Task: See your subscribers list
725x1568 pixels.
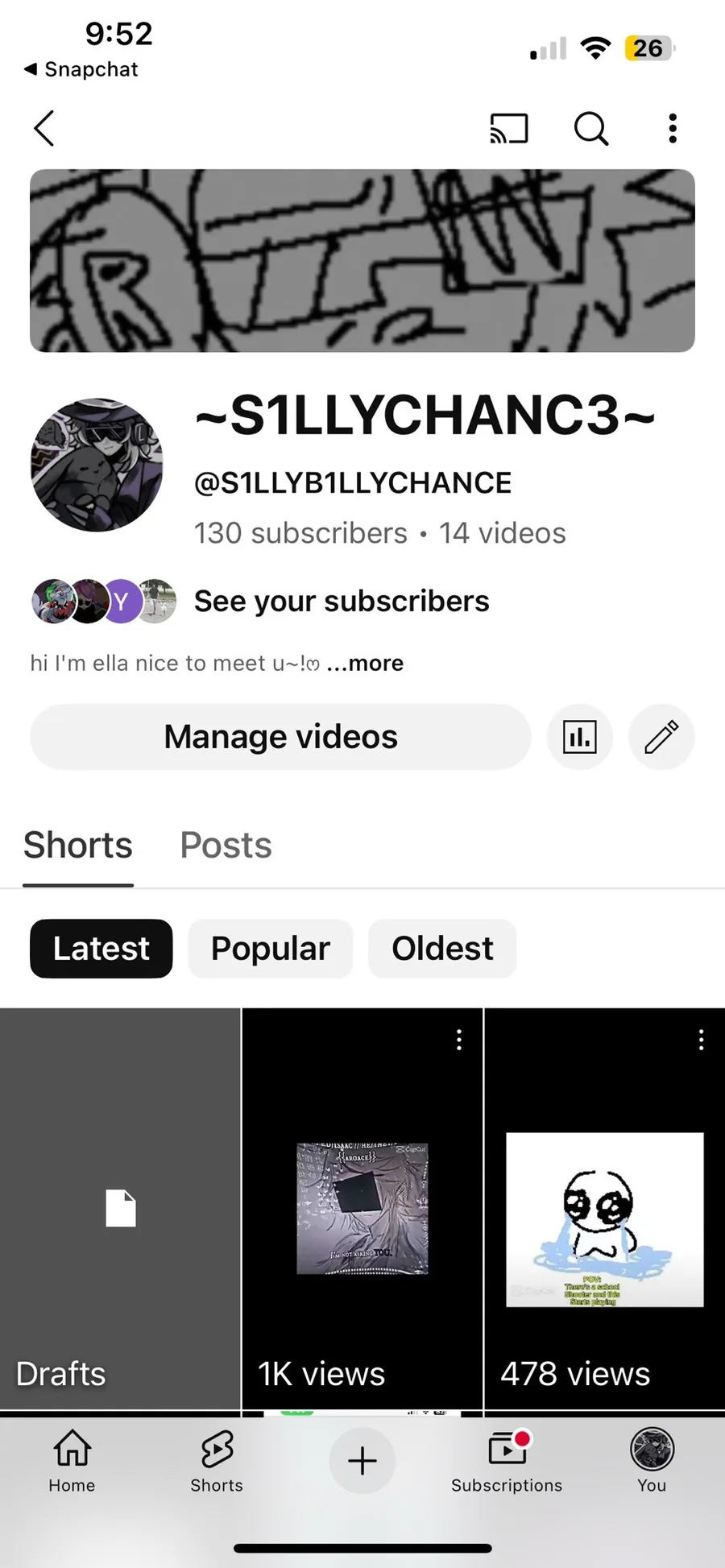Action: tap(341, 602)
